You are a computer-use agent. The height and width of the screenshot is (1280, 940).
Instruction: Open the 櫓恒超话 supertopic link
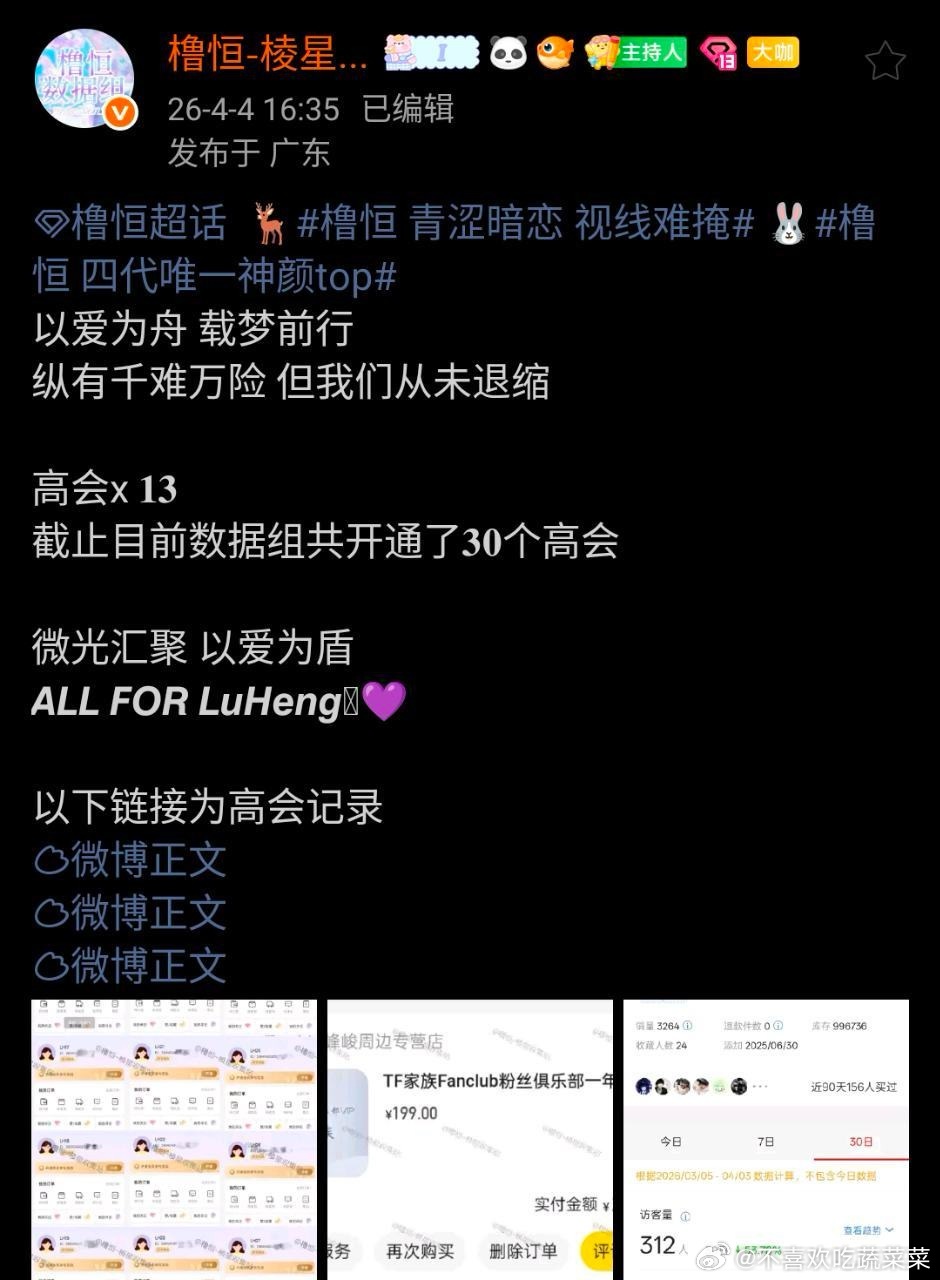(135, 222)
